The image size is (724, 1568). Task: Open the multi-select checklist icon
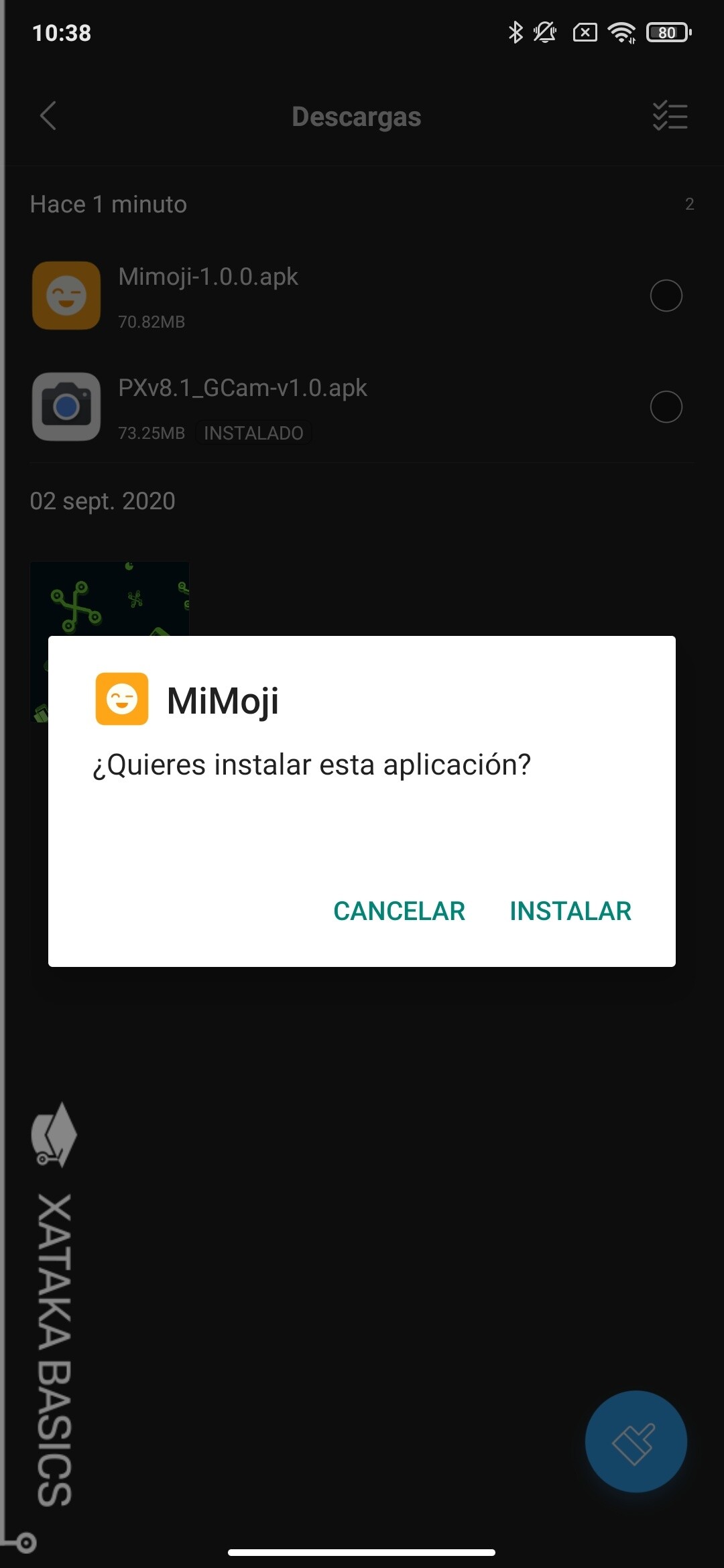pos(669,117)
